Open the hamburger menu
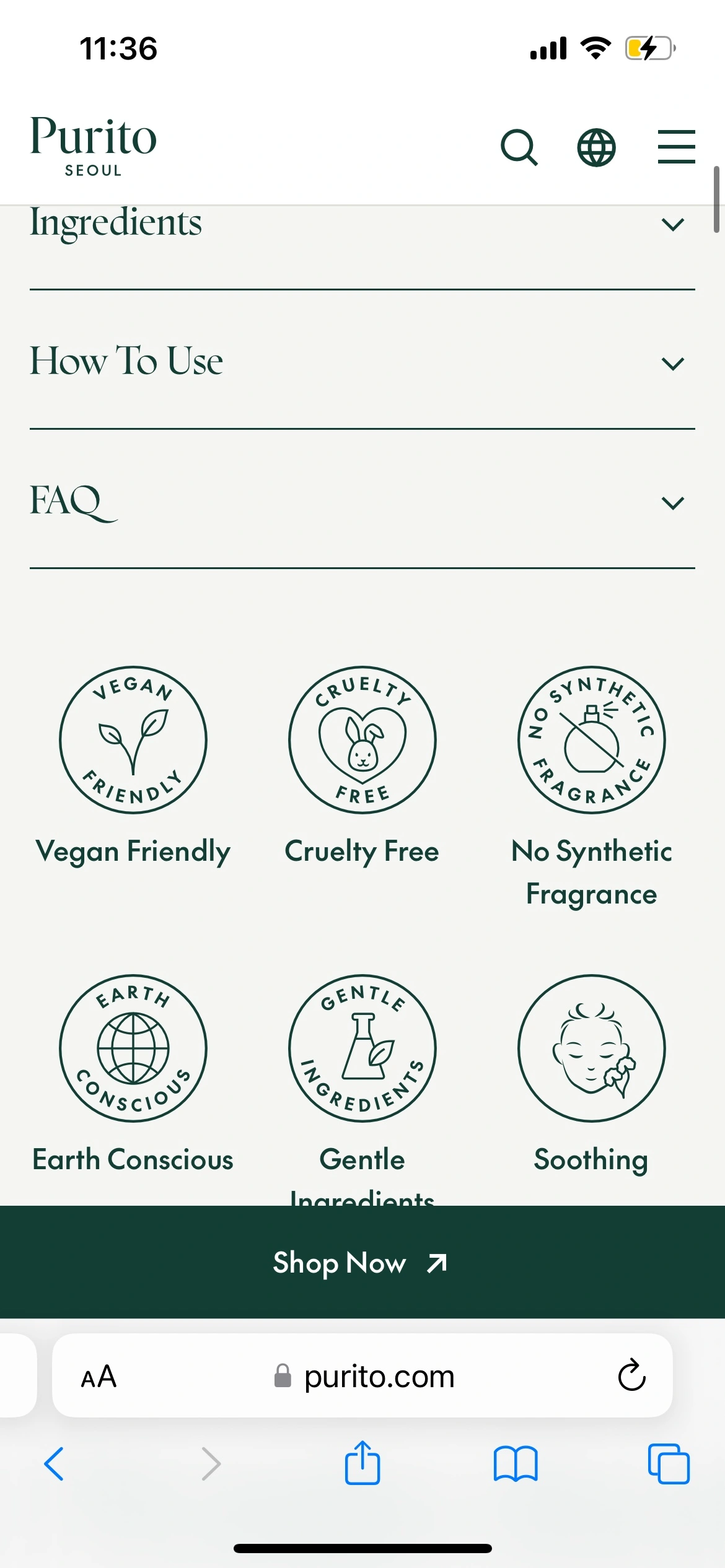 676,147
